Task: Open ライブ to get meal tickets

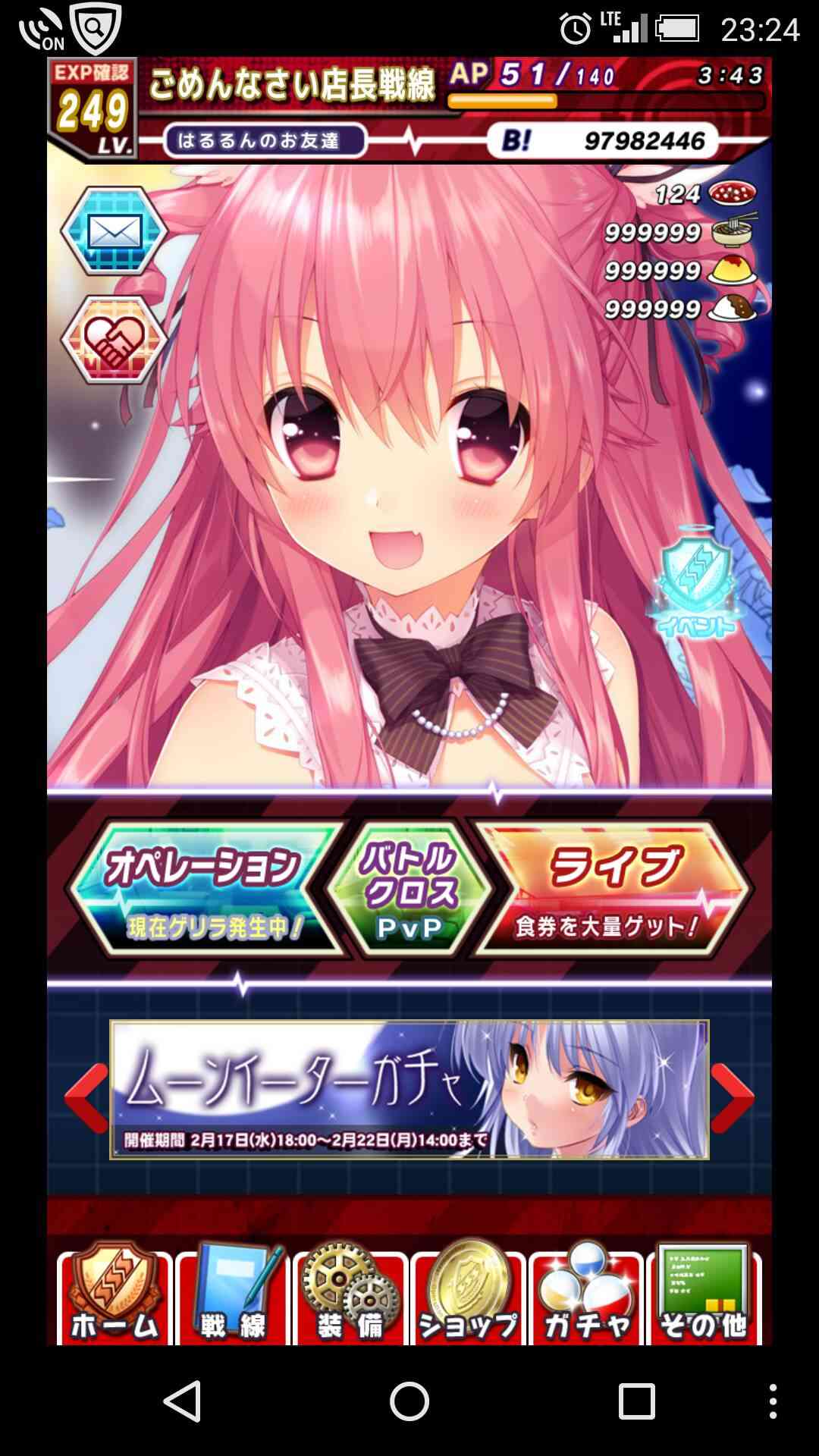Action: 611,889
